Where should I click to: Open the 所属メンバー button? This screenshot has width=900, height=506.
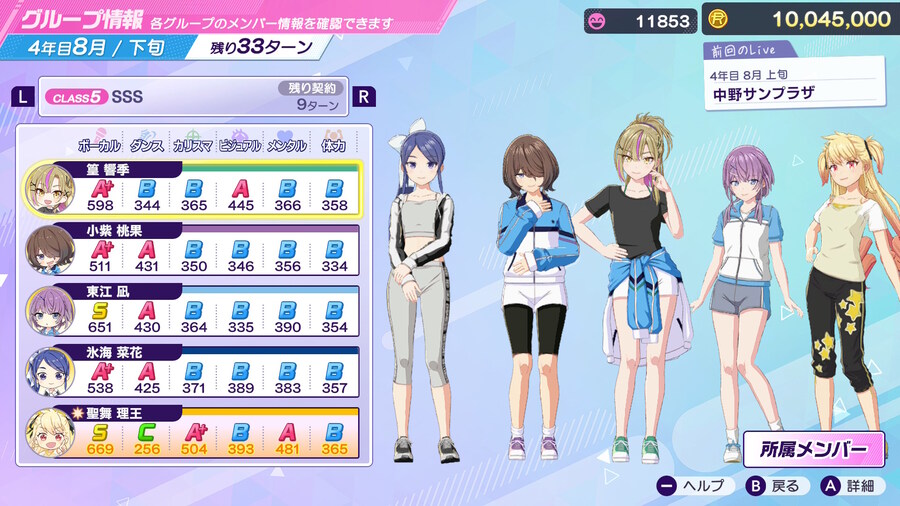814,448
